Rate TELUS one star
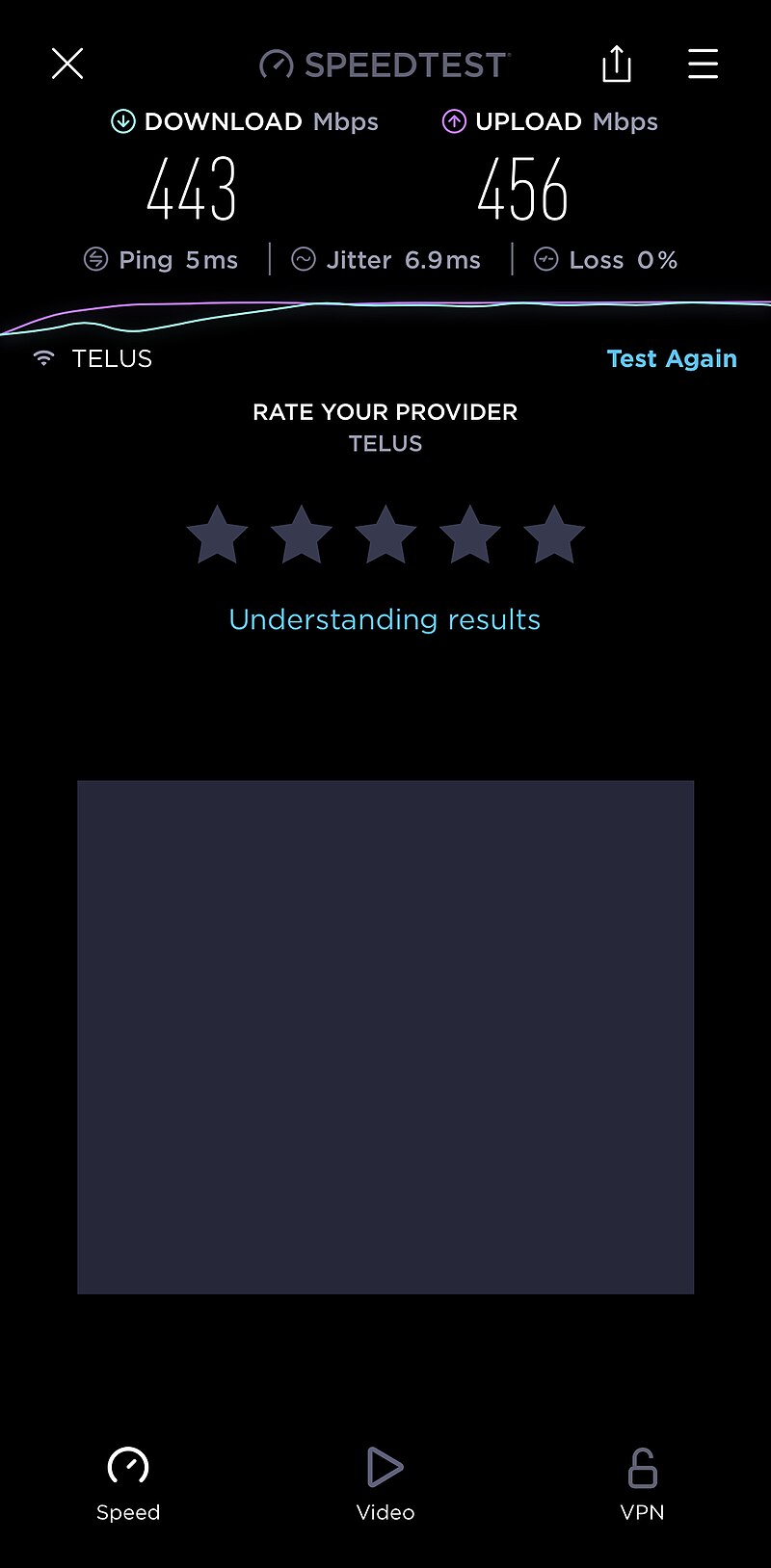771x1568 pixels. 217,535
